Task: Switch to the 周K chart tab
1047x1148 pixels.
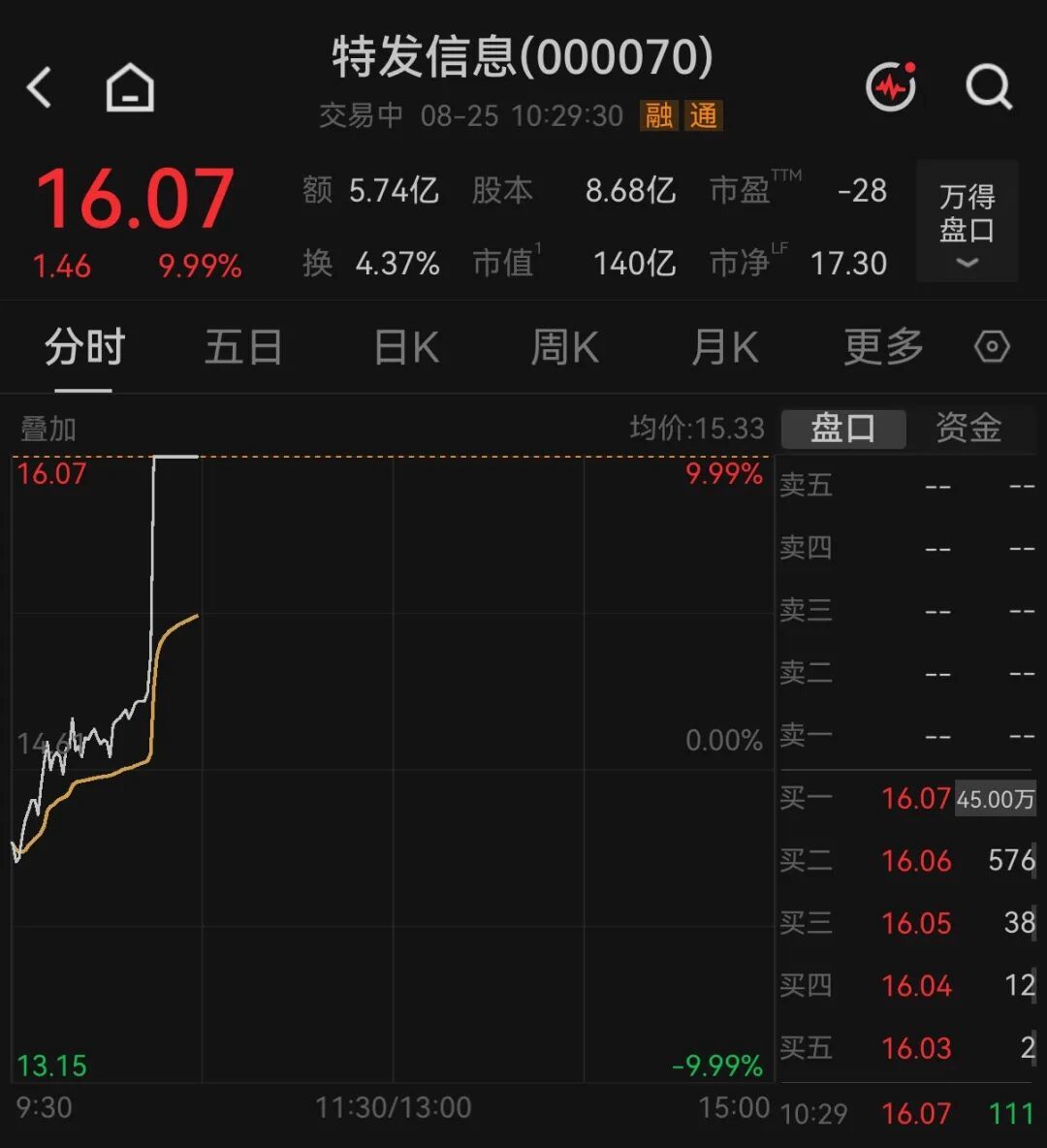Action: coord(565,347)
